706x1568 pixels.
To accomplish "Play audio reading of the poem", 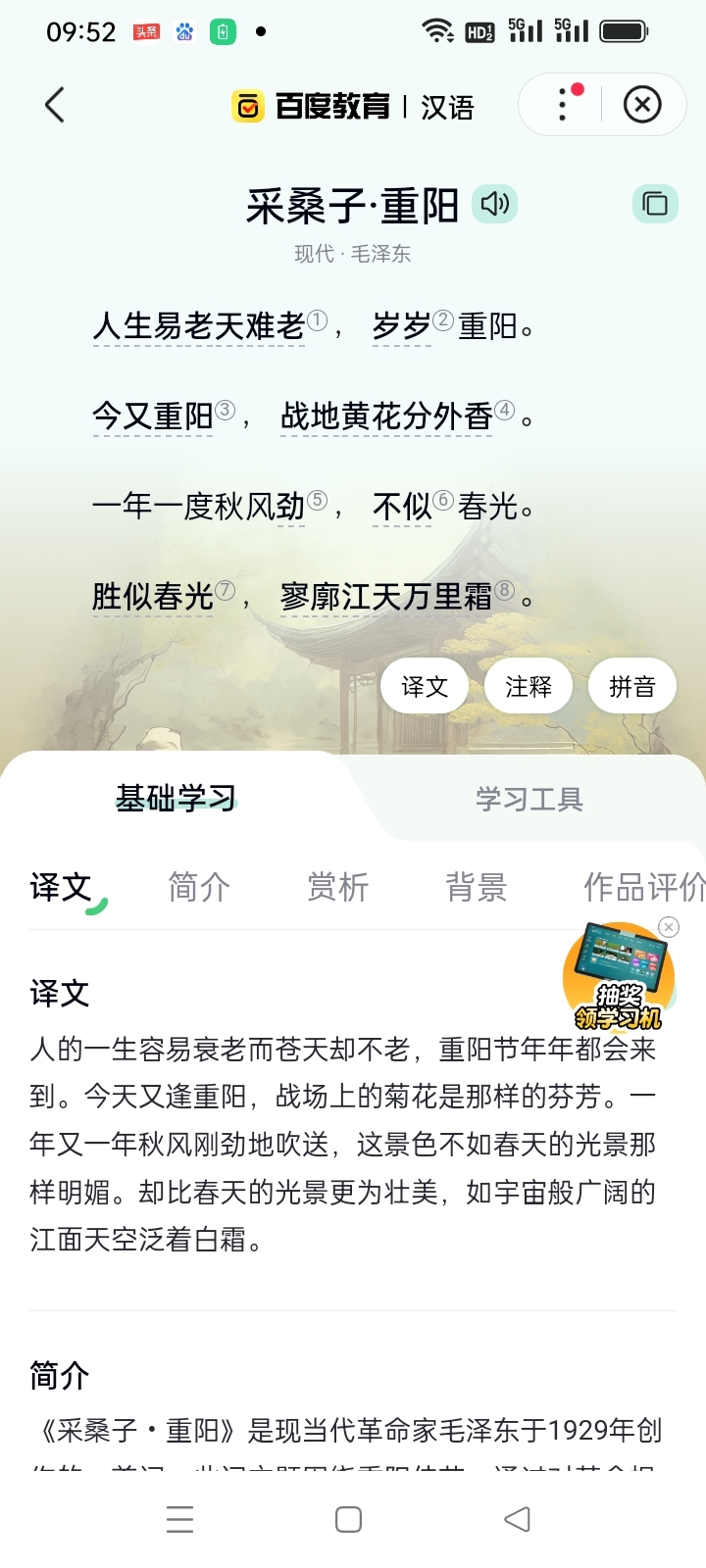I will click(494, 204).
